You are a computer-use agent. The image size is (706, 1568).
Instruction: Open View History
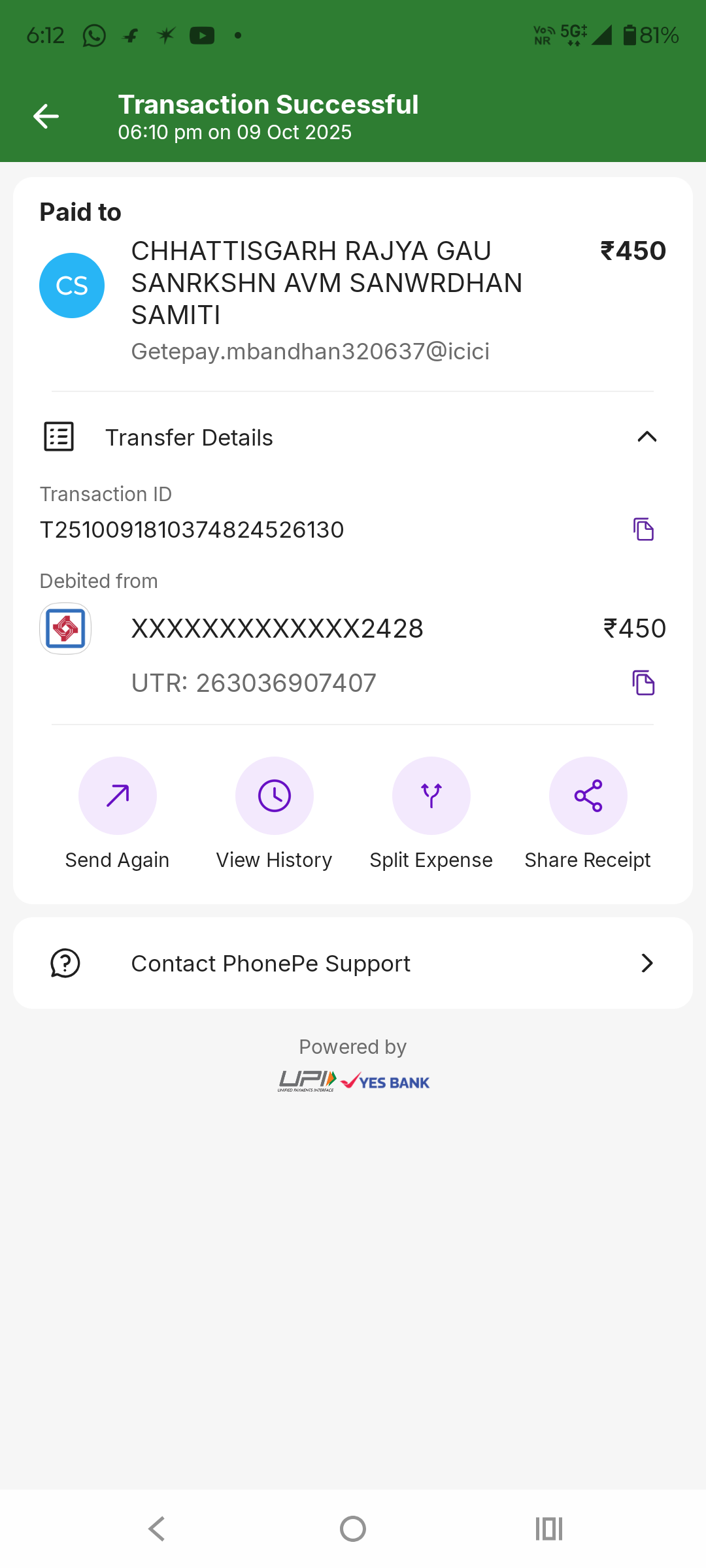coord(275,796)
